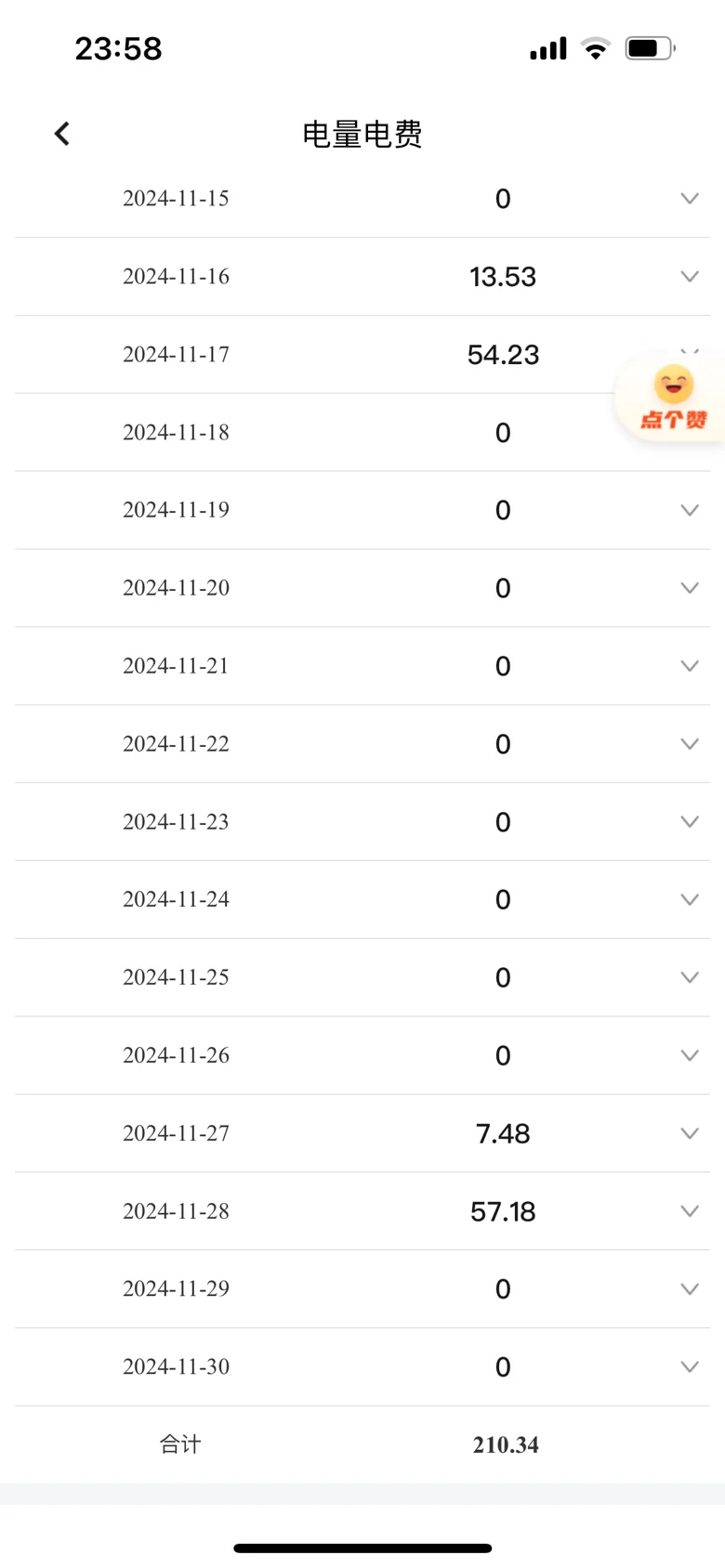The image size is (725, 1568).
Task: Tap the 点个赞 floating like button
Action: (672, 398)
